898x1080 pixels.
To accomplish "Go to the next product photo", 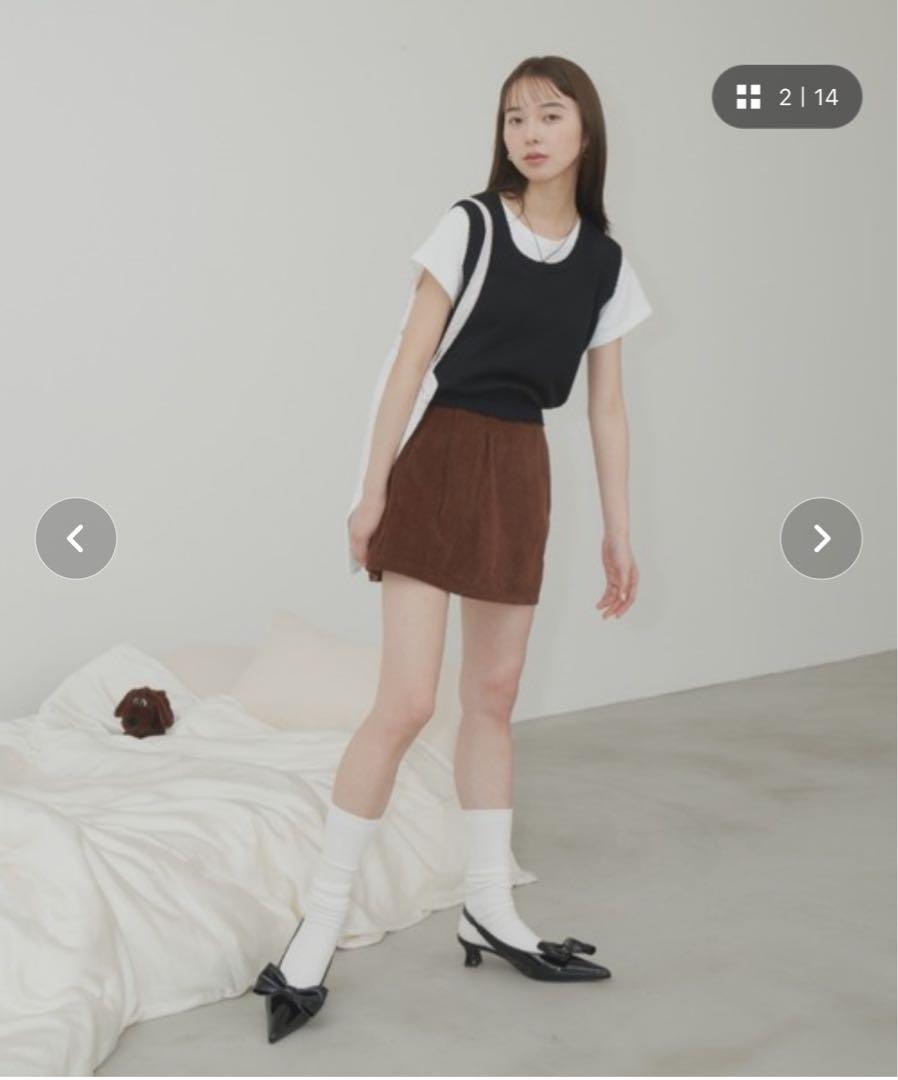I will (x=820, y=538).
